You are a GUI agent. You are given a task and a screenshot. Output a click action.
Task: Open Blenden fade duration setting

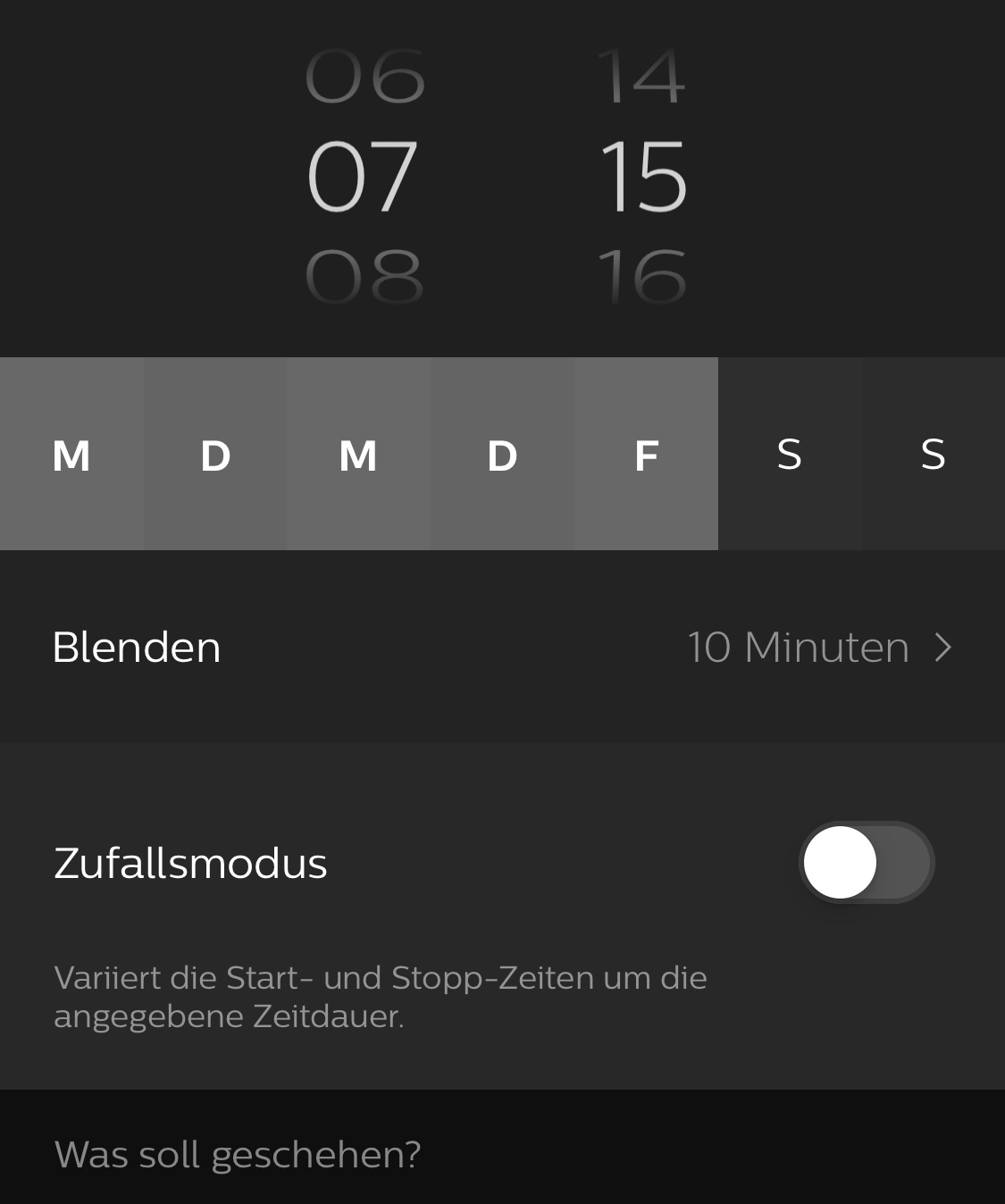click(502, 647)
